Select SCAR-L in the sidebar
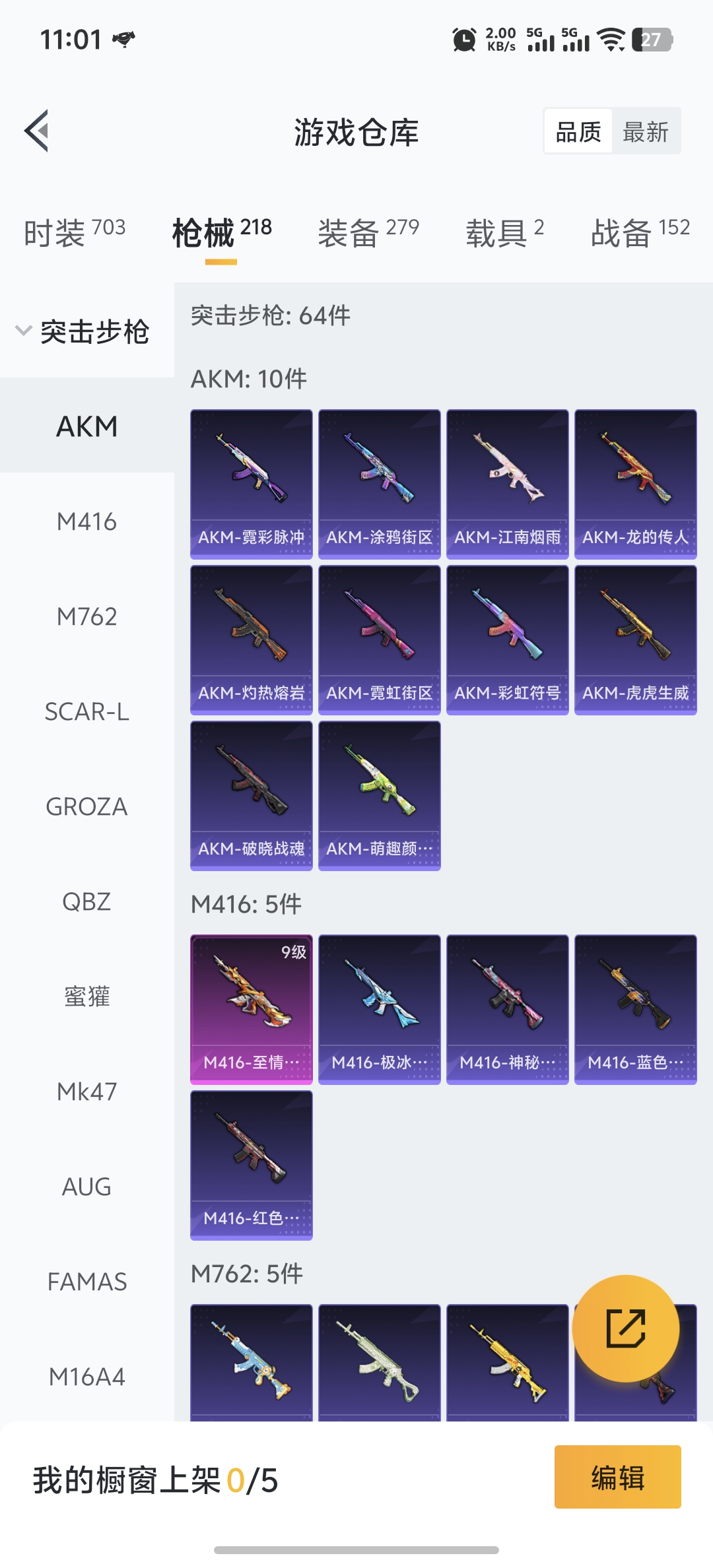 coord(86,712)
